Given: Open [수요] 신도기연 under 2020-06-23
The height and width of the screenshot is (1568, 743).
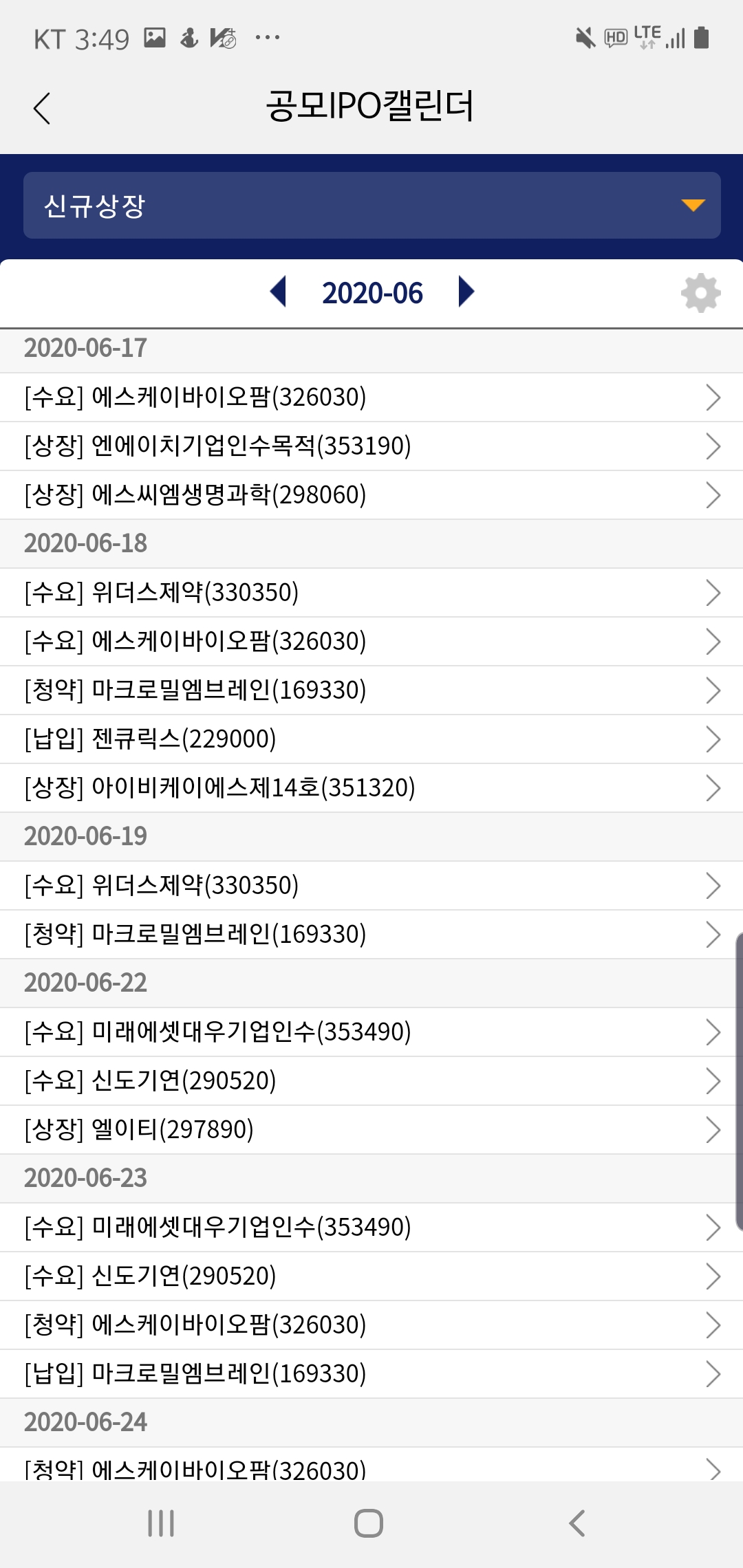Looking at the screenshot, I should 371,1276.
